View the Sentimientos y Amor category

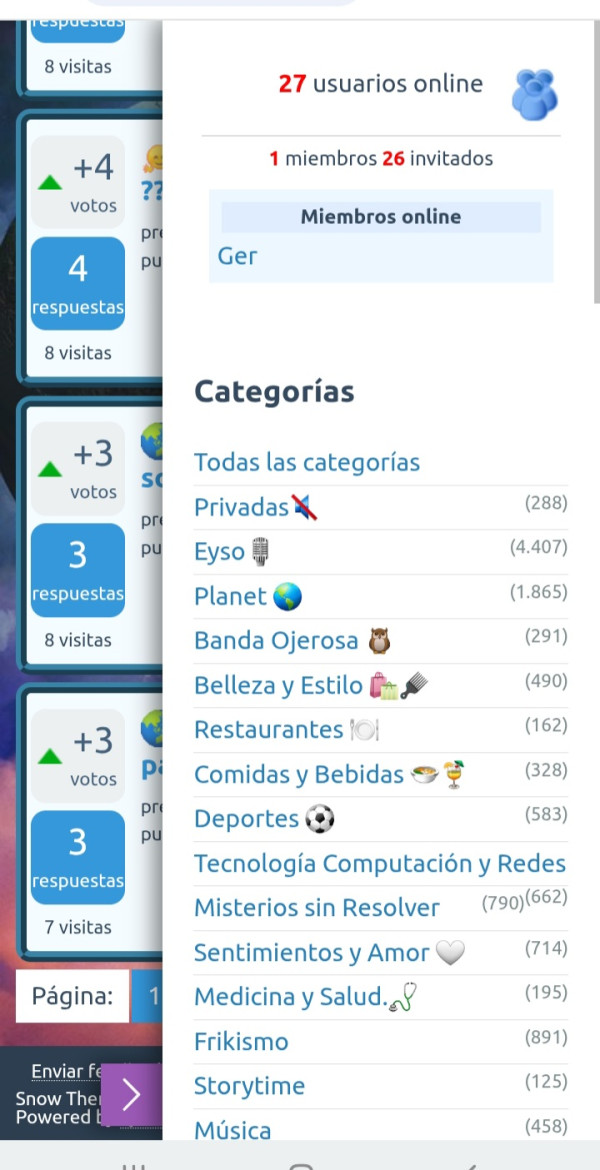click(x=311, y=953)
